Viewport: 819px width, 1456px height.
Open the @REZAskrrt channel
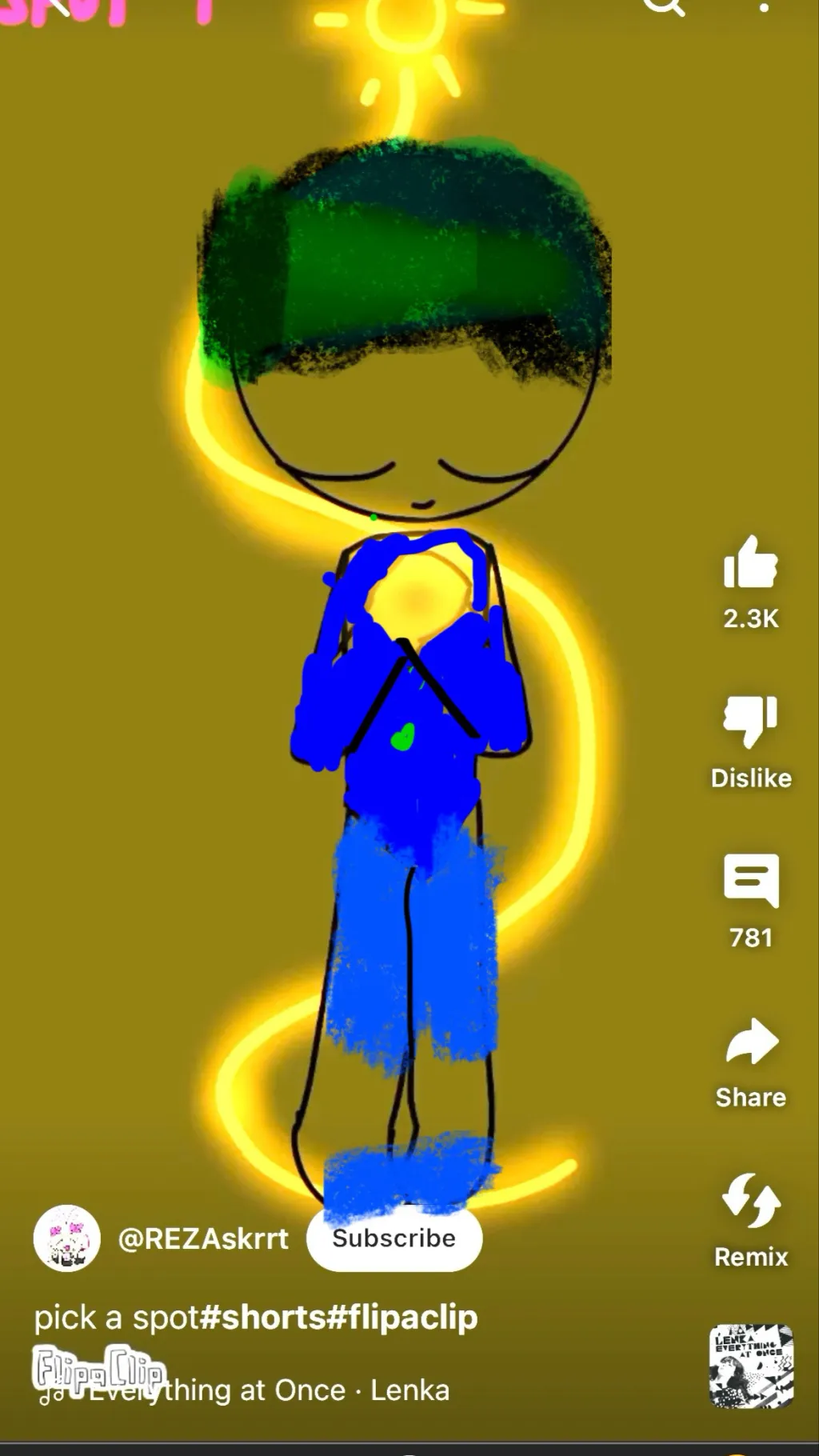coord(202,1238)
